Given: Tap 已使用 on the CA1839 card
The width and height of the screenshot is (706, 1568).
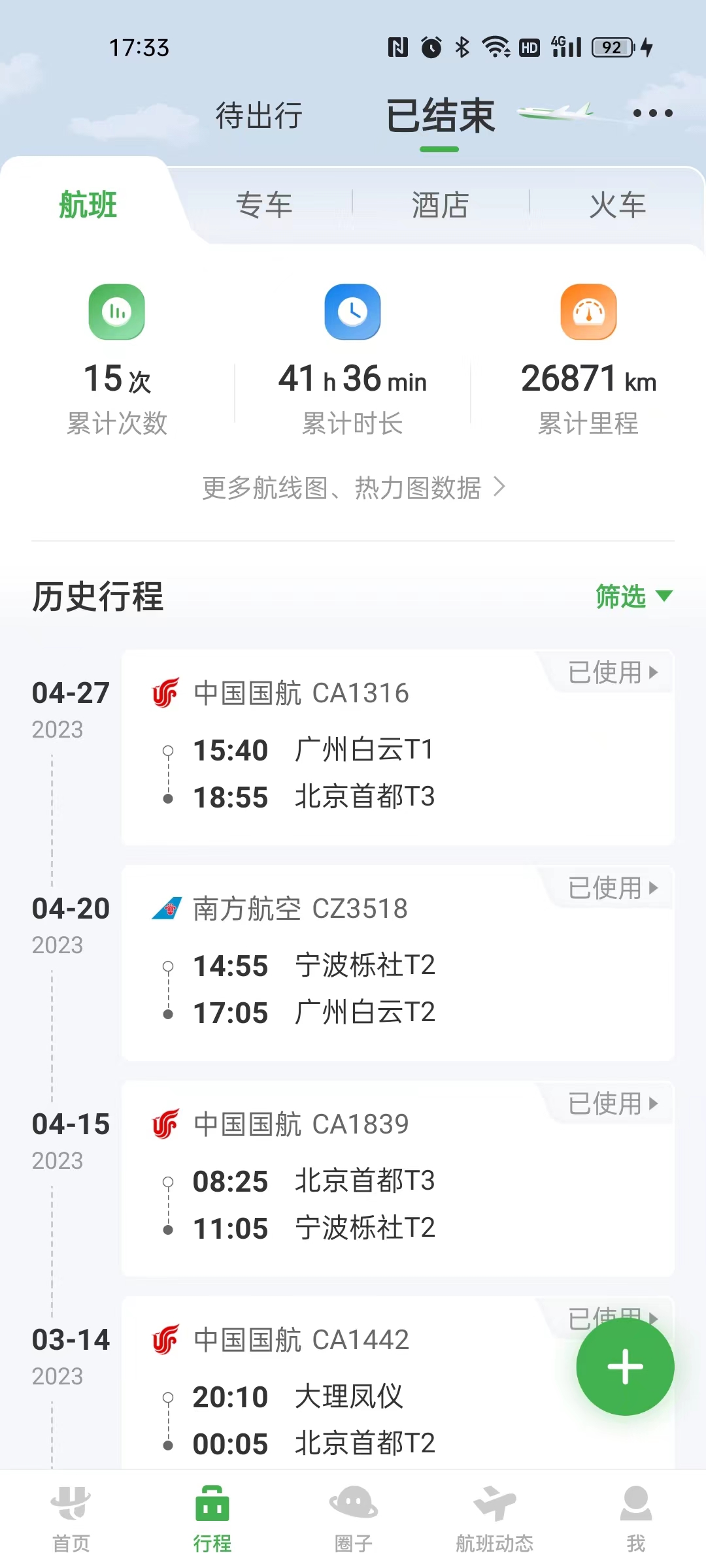Looking at the screenshot, I should pyautogui.click(x=612, y=1103).
